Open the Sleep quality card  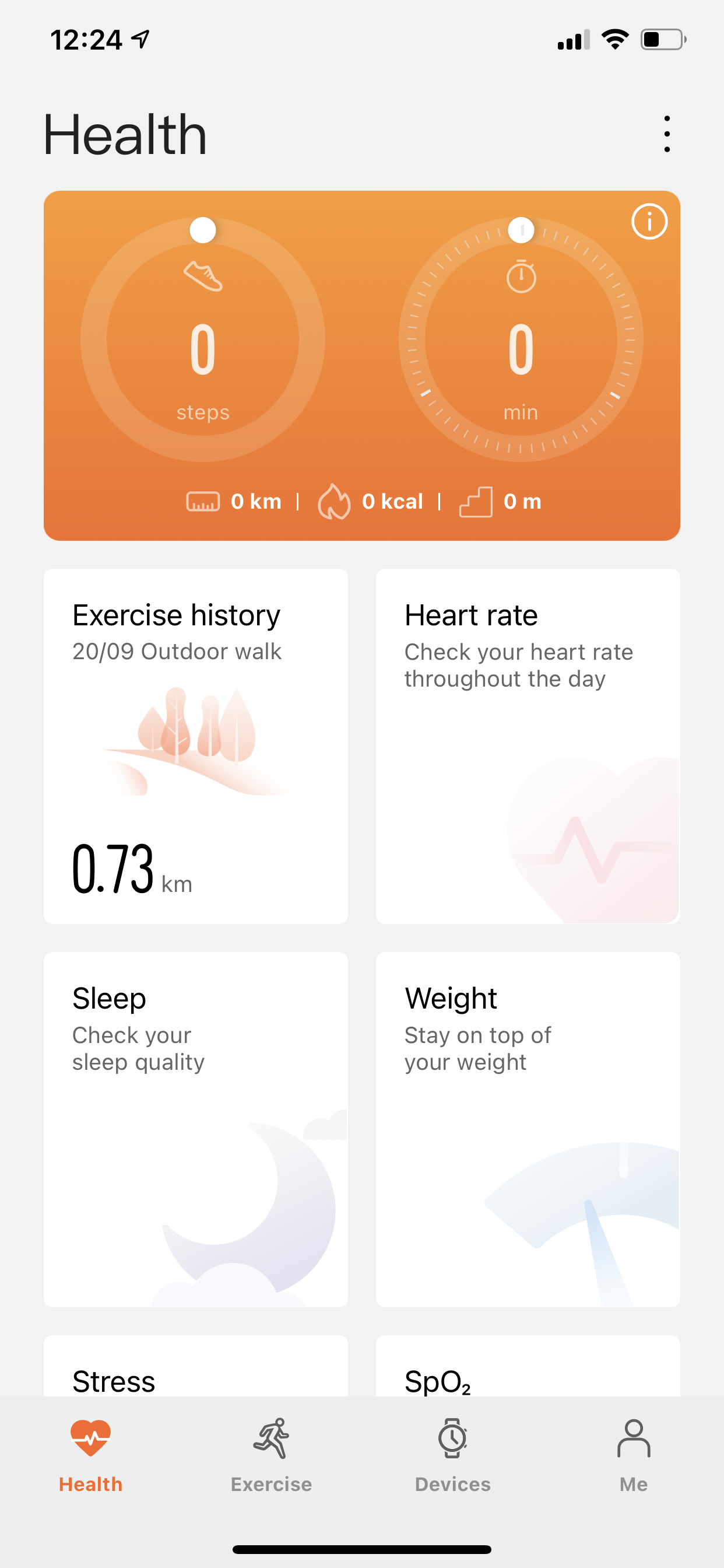click(196, 1129)
